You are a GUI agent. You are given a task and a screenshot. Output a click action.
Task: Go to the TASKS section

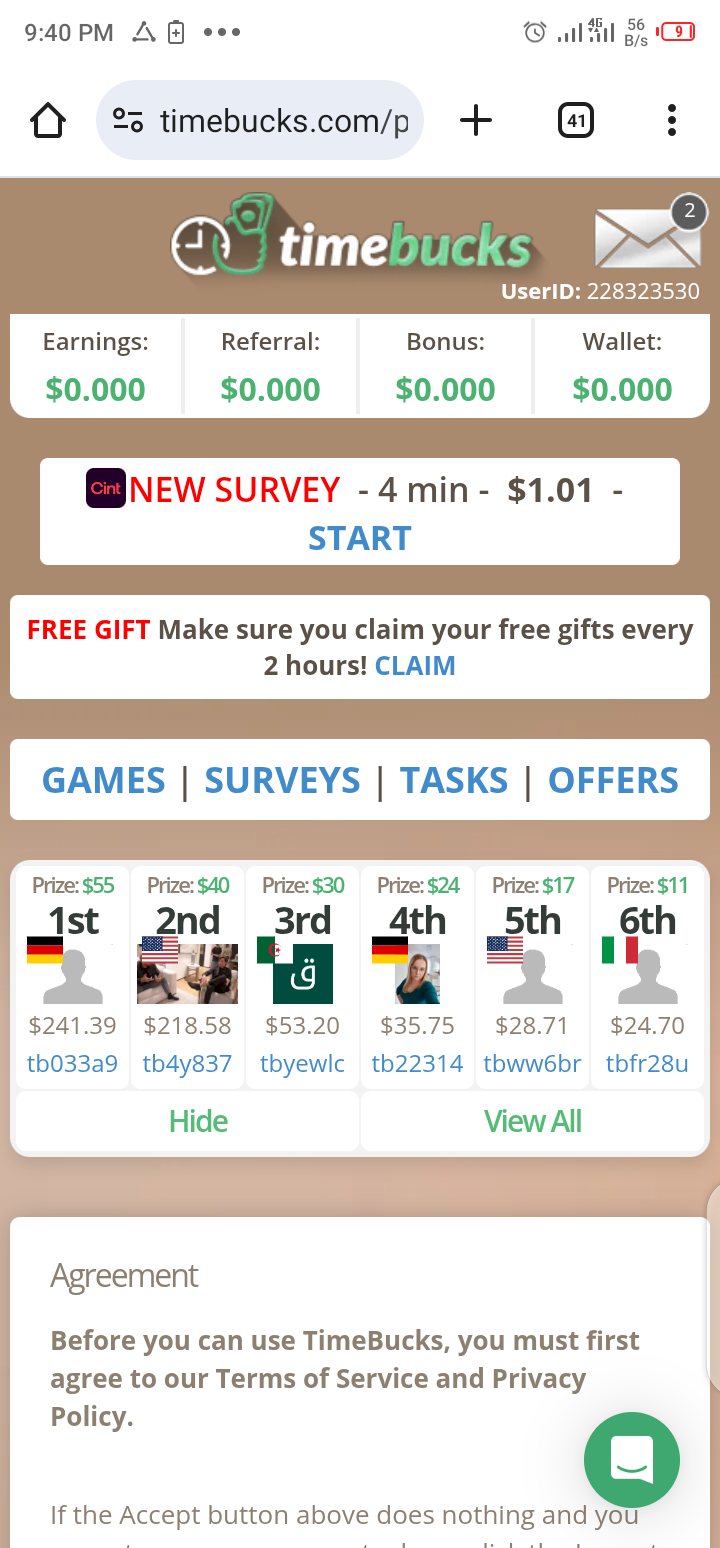click(454, 780)
